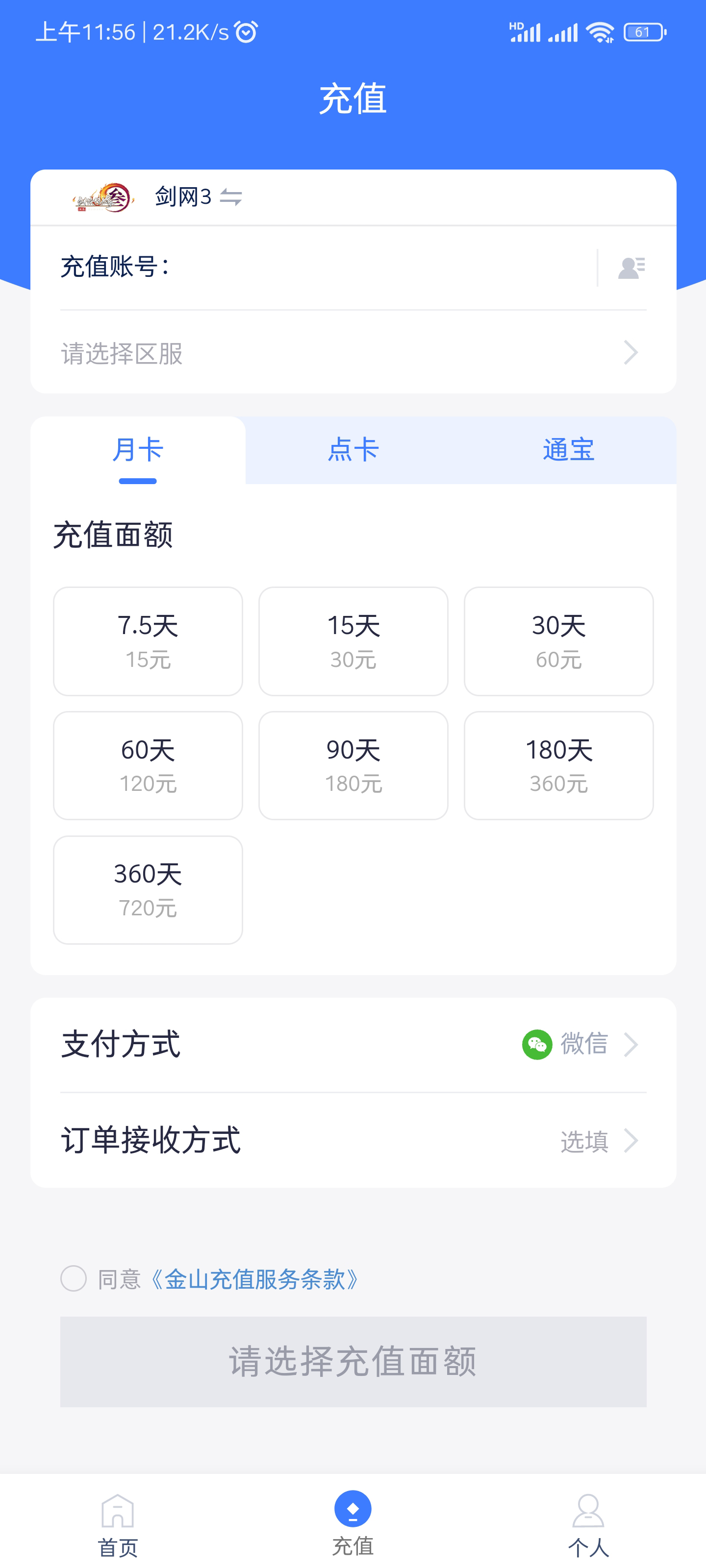
Task: Check the 同意 agreement circle
Action: [74, 1278]
